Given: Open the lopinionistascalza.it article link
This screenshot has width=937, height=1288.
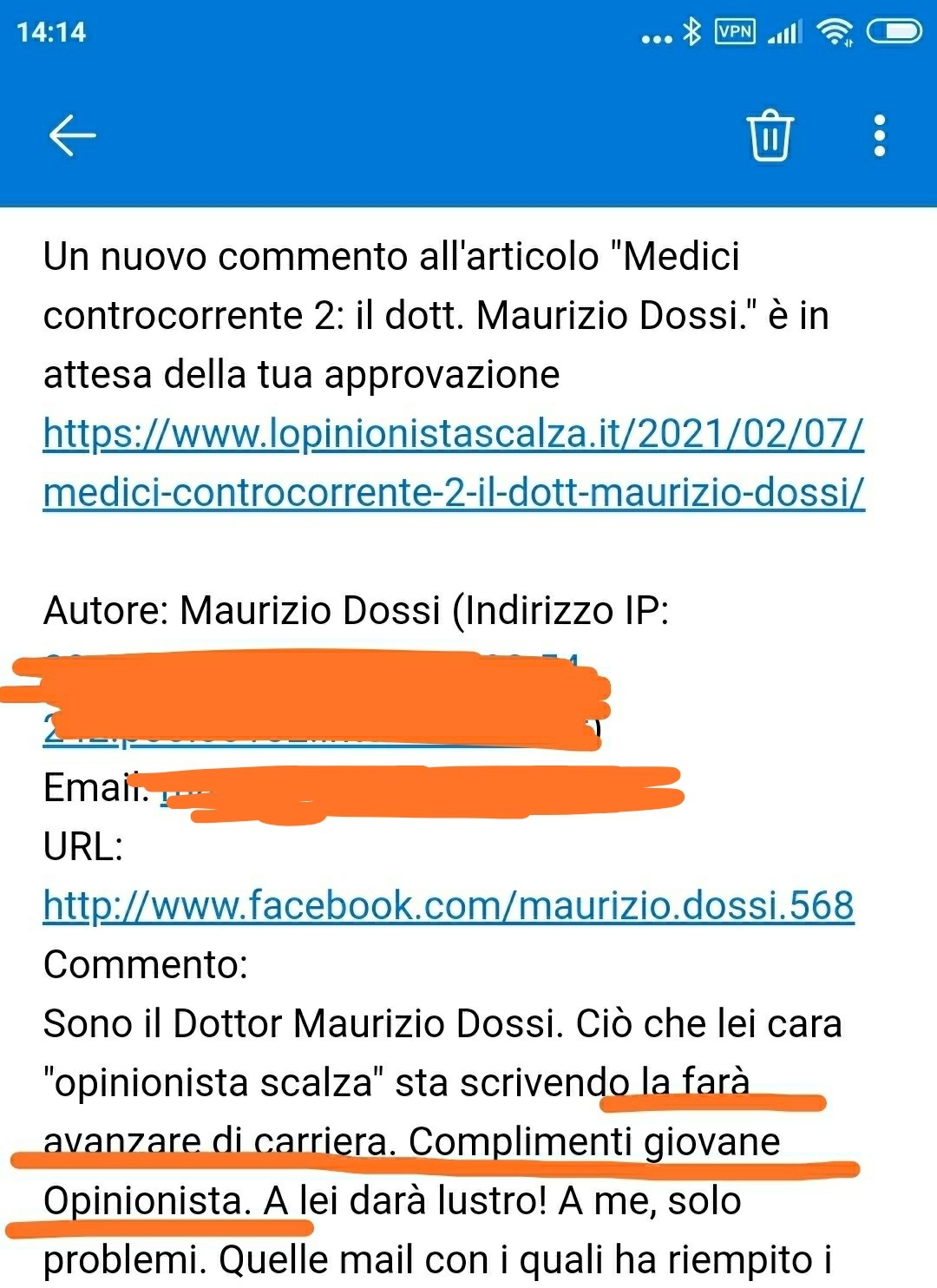Looking at the screenshot, I should click(453, 463).
